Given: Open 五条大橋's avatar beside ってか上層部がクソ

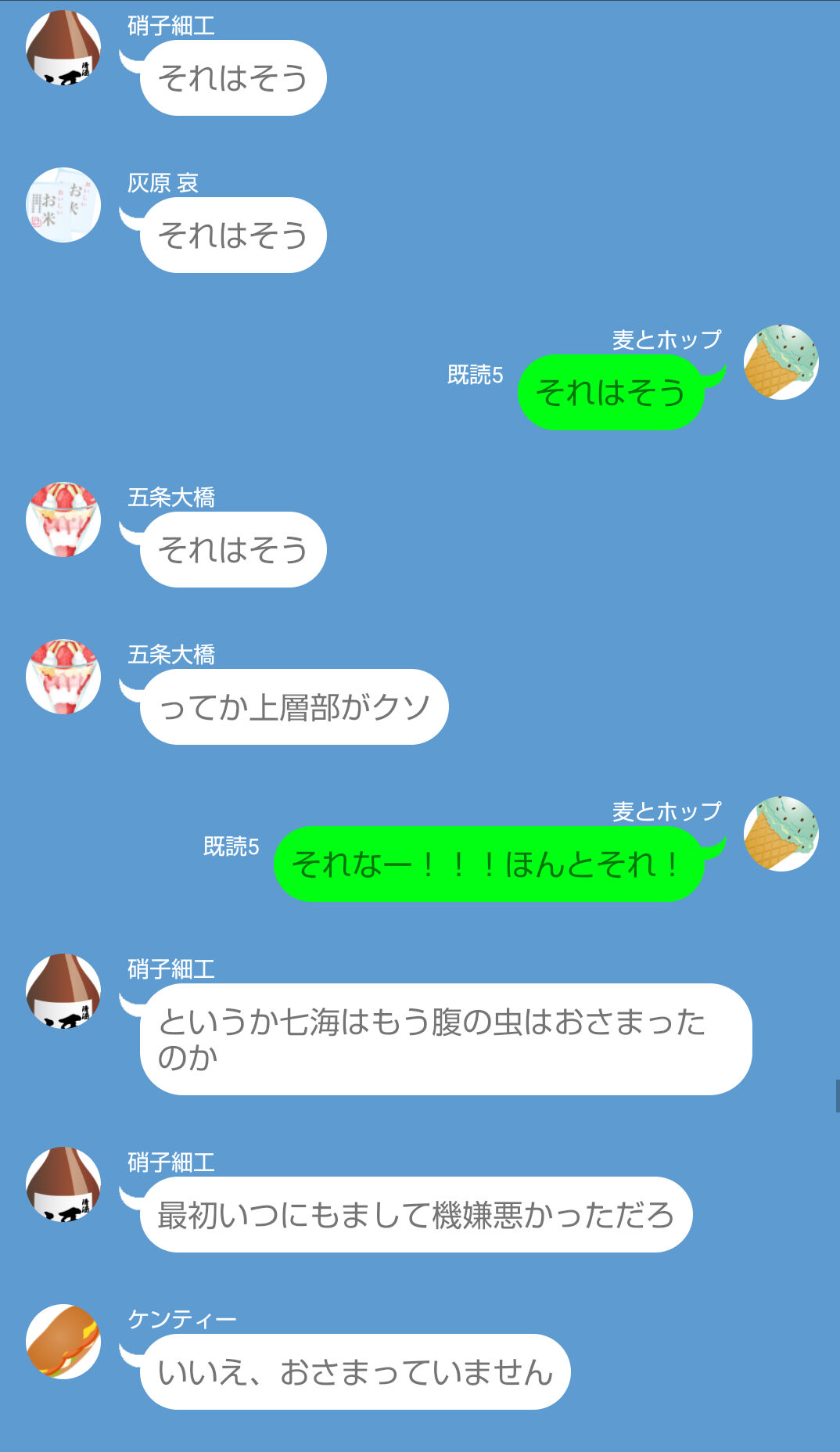Looking at the screenshot, I should click(x=63, y=677).
